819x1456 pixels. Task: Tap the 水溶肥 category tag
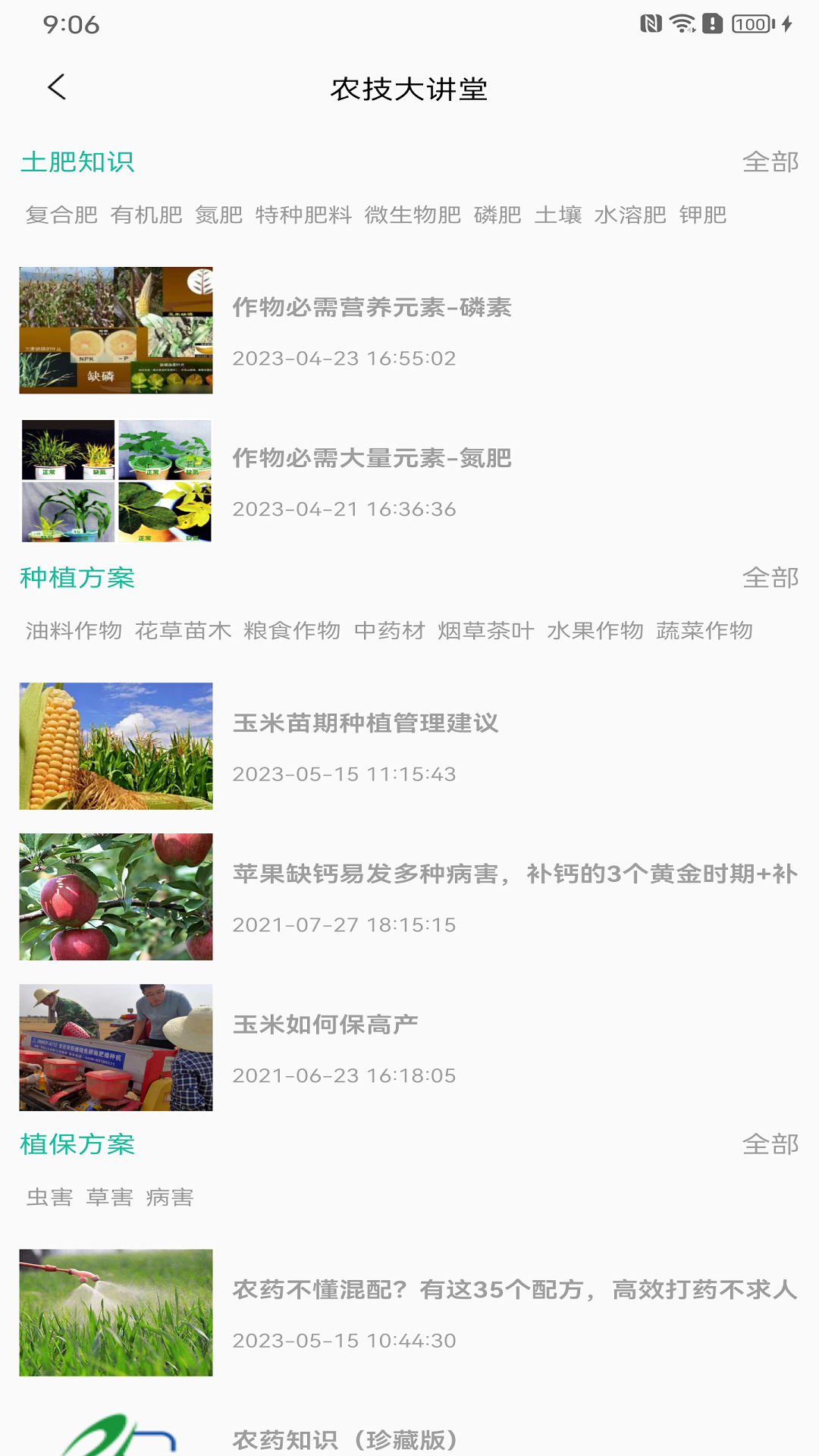point(630,215)
